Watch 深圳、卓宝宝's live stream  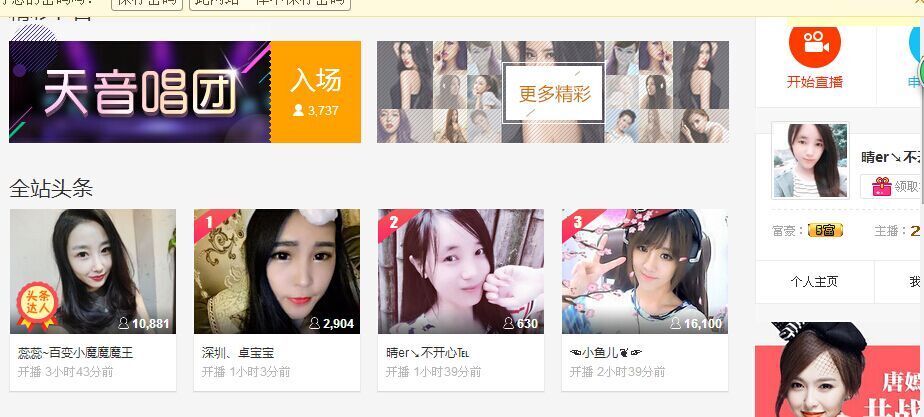(277, 271)
